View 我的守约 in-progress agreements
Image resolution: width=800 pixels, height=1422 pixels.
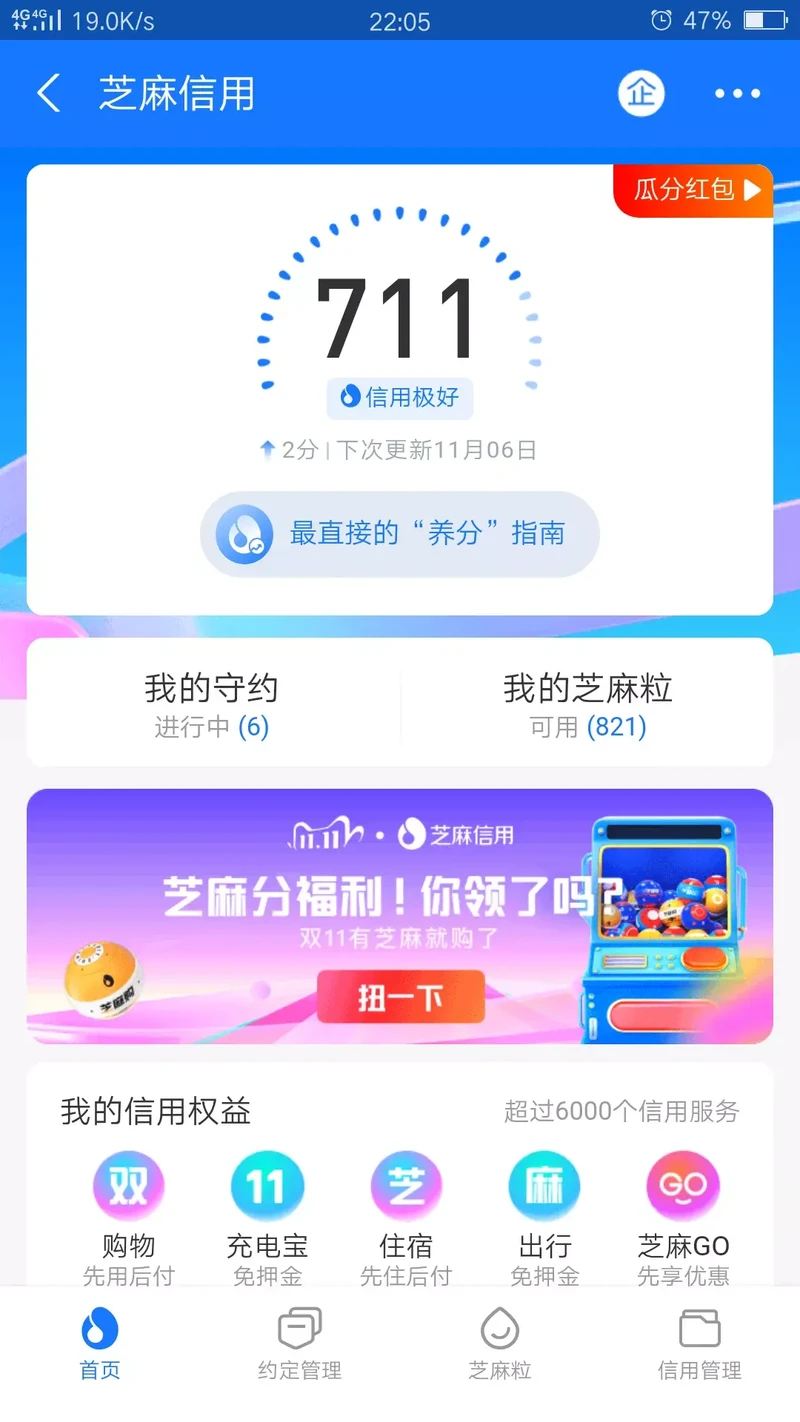(211, 705)
